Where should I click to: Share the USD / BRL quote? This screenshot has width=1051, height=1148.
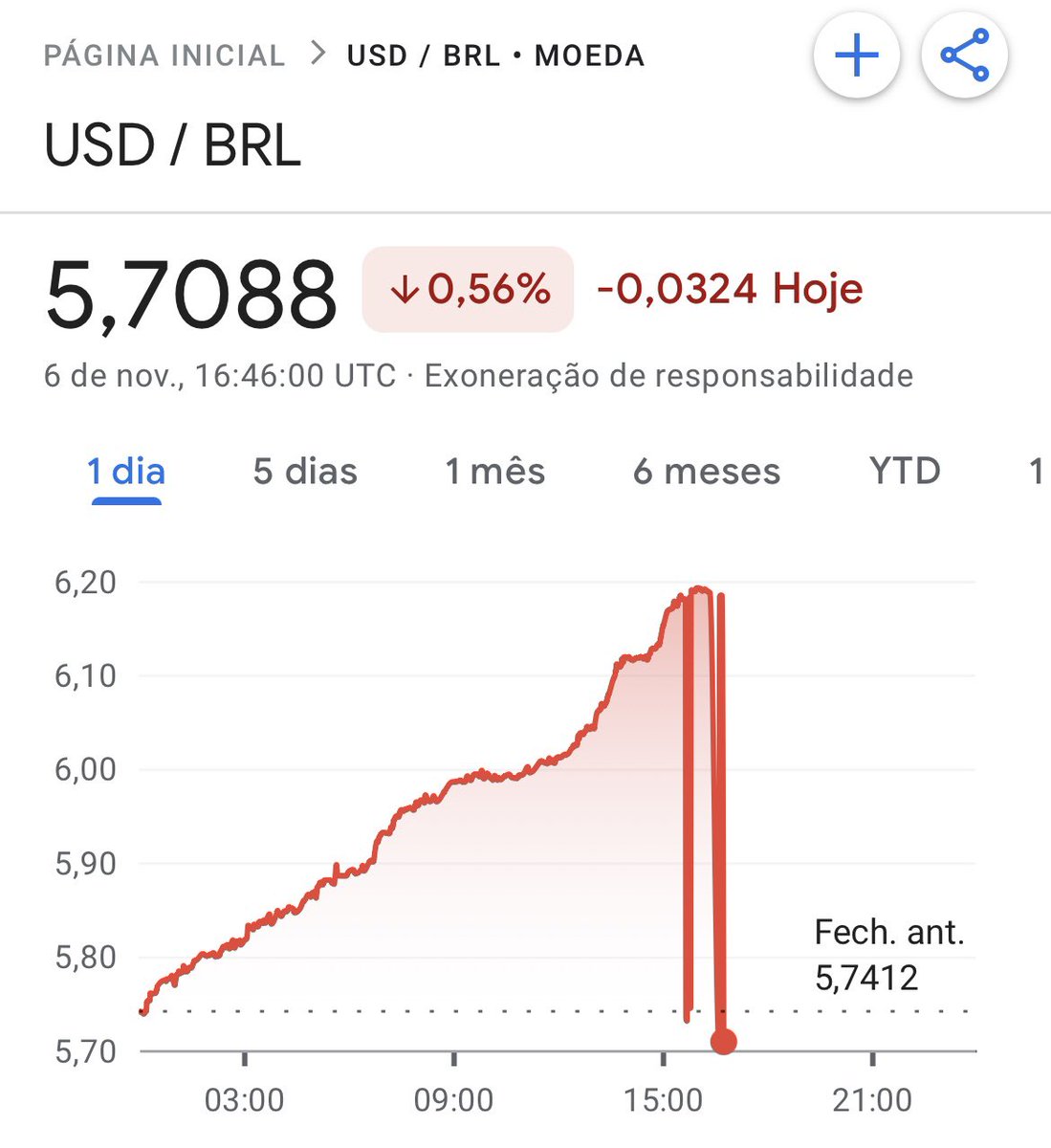(964, 56)
